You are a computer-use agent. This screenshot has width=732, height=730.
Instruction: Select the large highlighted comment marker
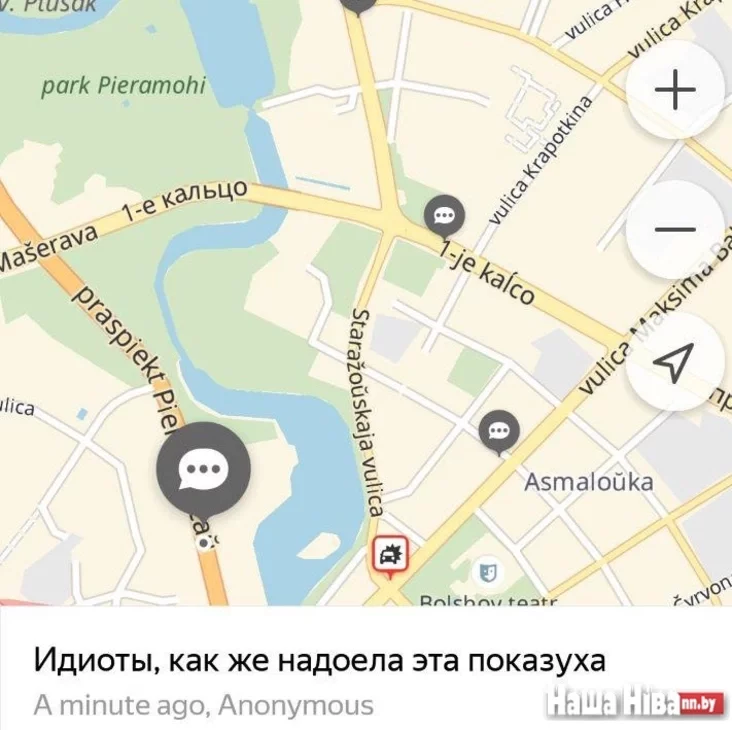(203, 469)
